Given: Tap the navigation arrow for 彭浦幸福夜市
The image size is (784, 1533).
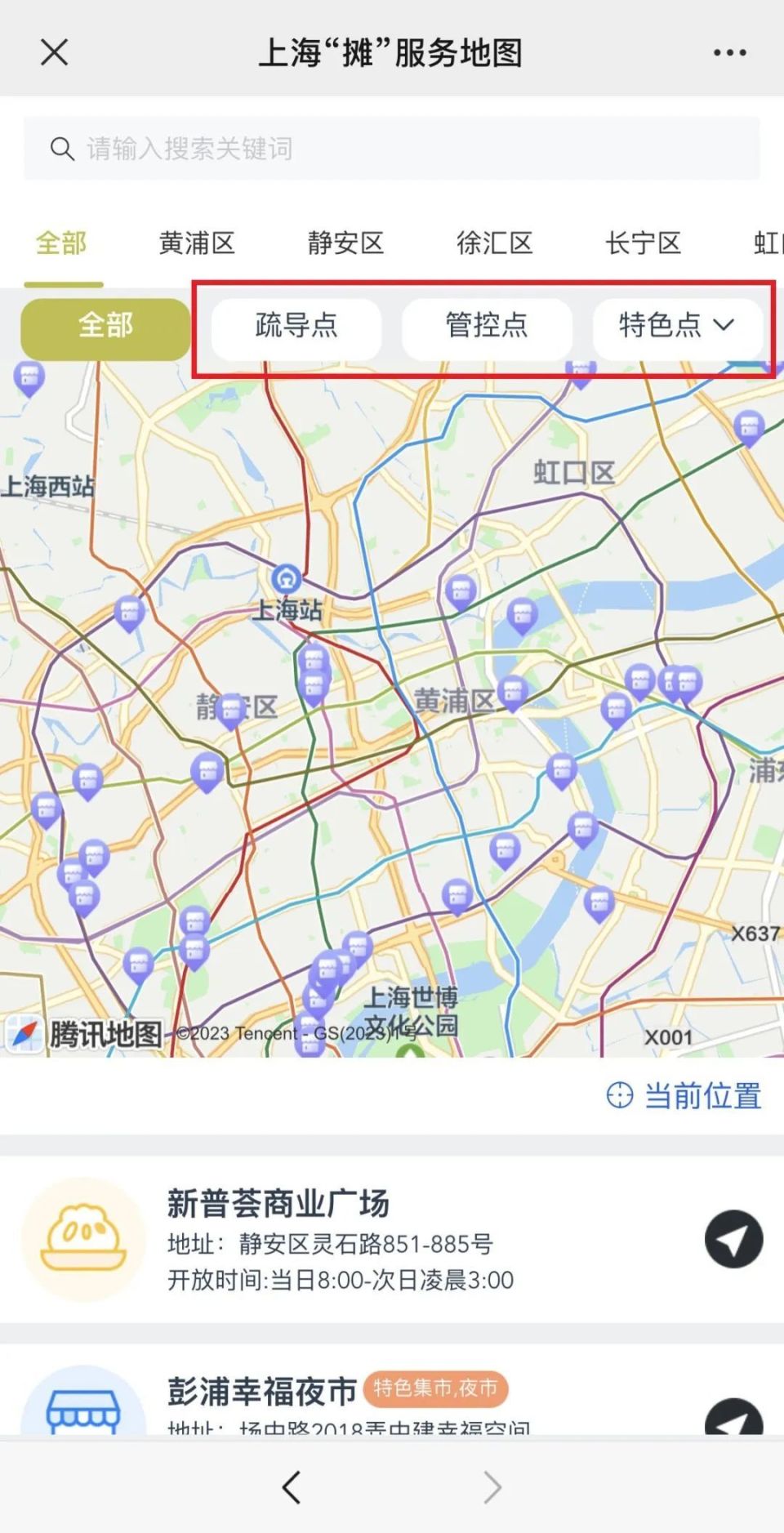Looking at the screenshot, I should (x=733, y=1423).
